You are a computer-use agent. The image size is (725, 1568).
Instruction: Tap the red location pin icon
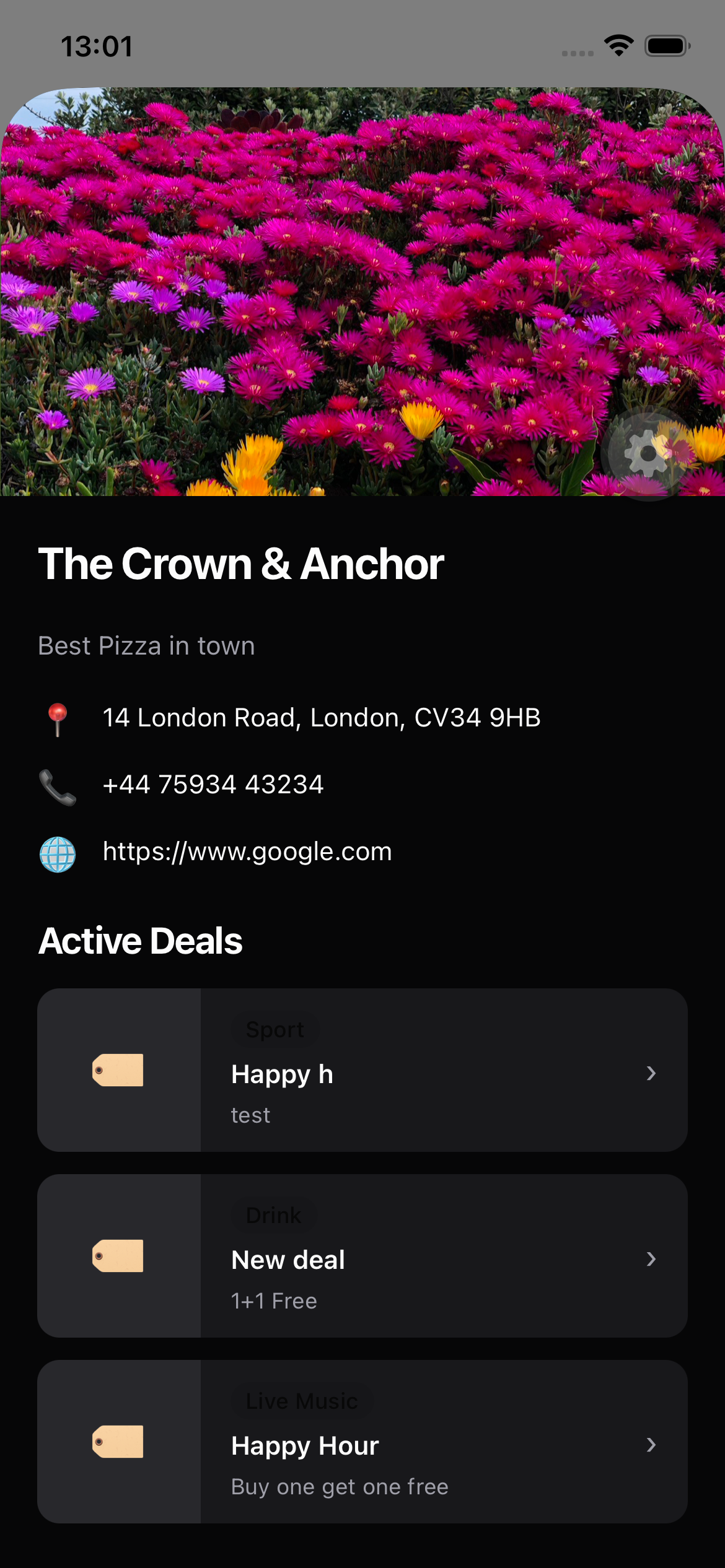click(58, 718)
